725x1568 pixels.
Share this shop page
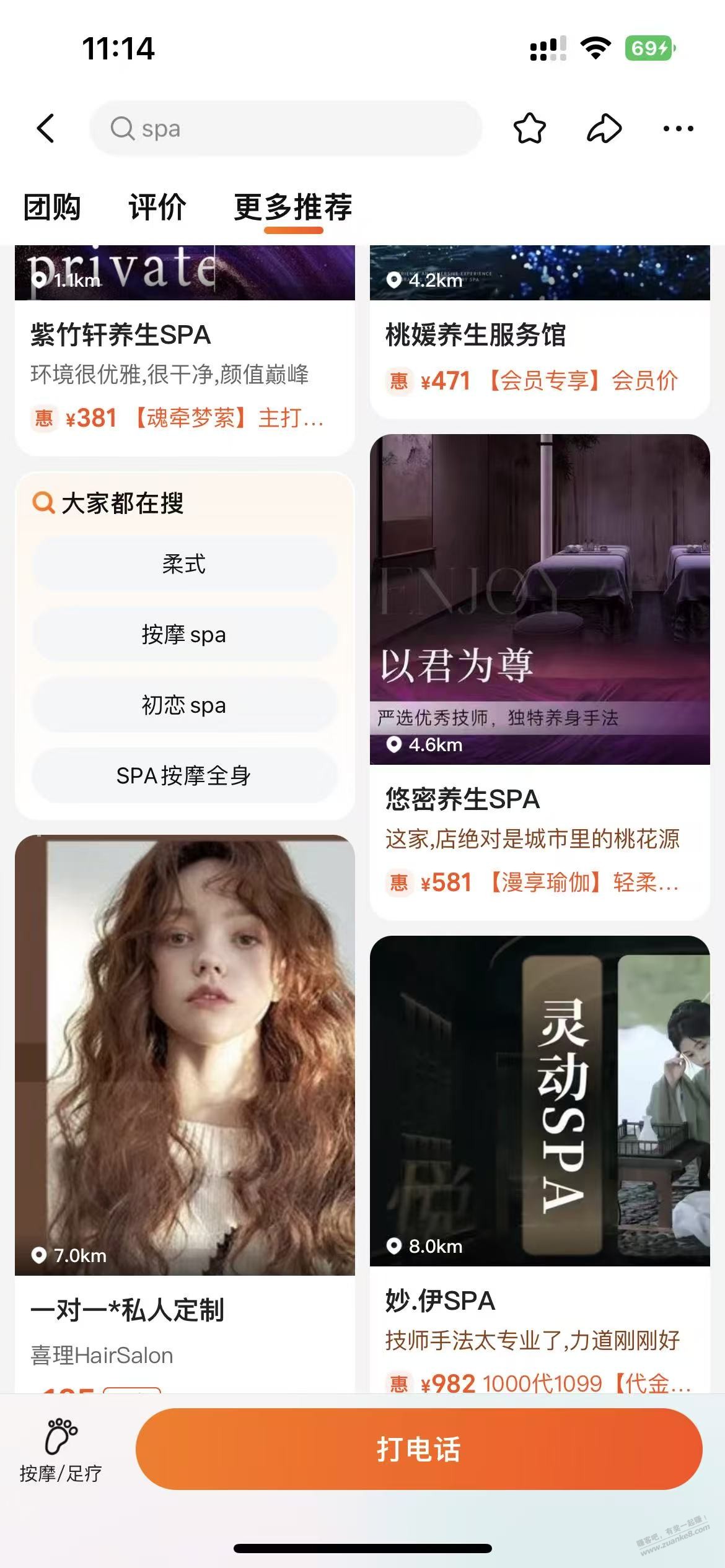[x=604, y=129]
